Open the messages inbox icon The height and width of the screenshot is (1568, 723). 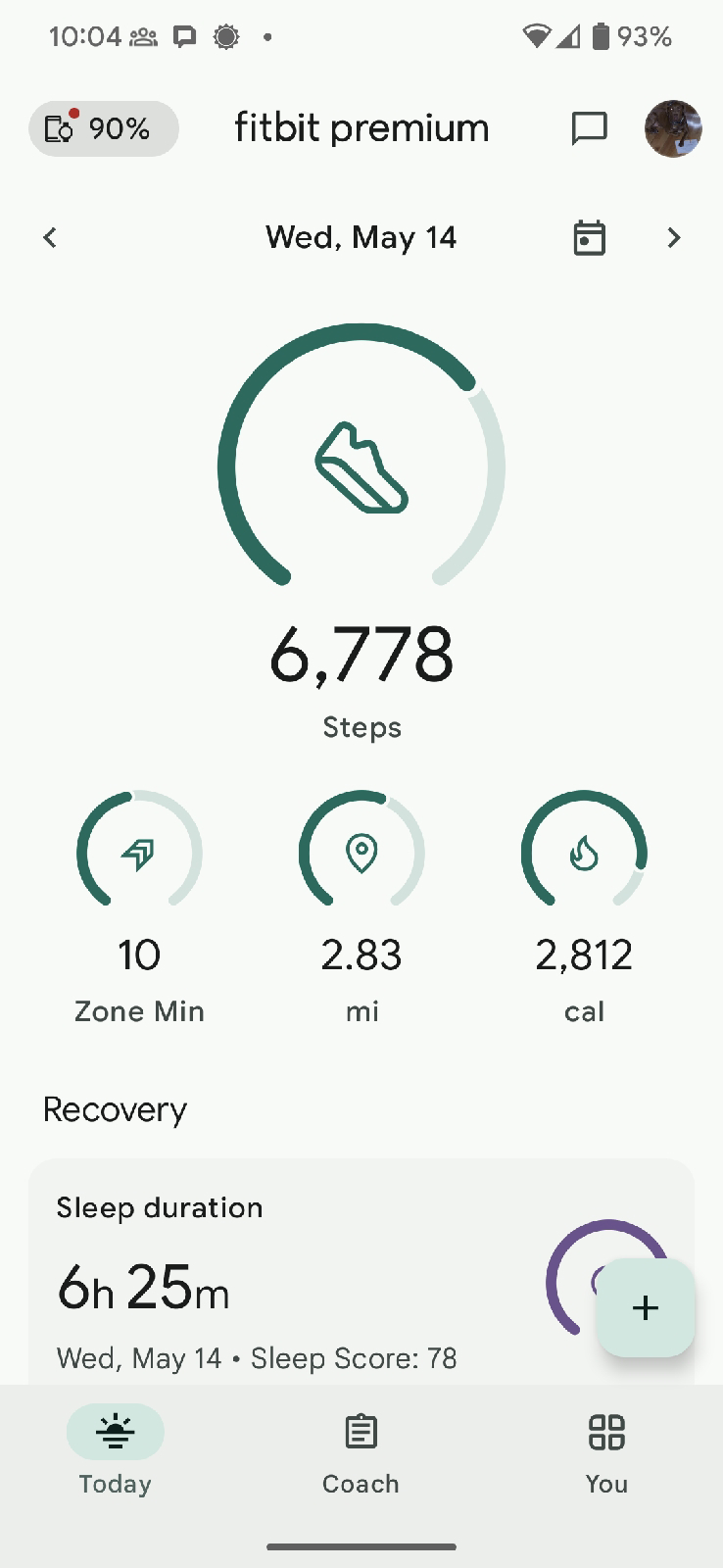(589, 128)
